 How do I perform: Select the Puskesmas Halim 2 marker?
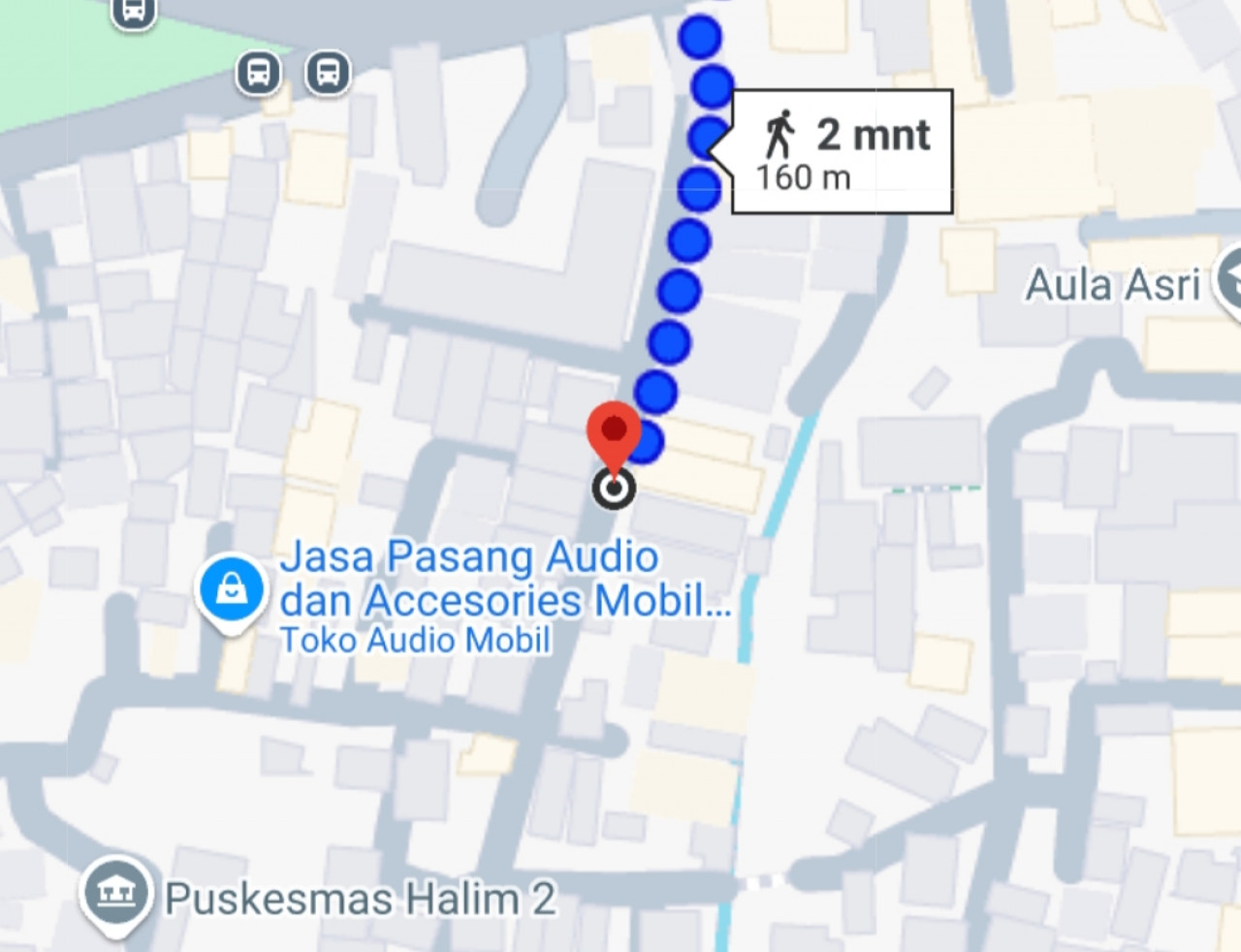tap(116, 893)
